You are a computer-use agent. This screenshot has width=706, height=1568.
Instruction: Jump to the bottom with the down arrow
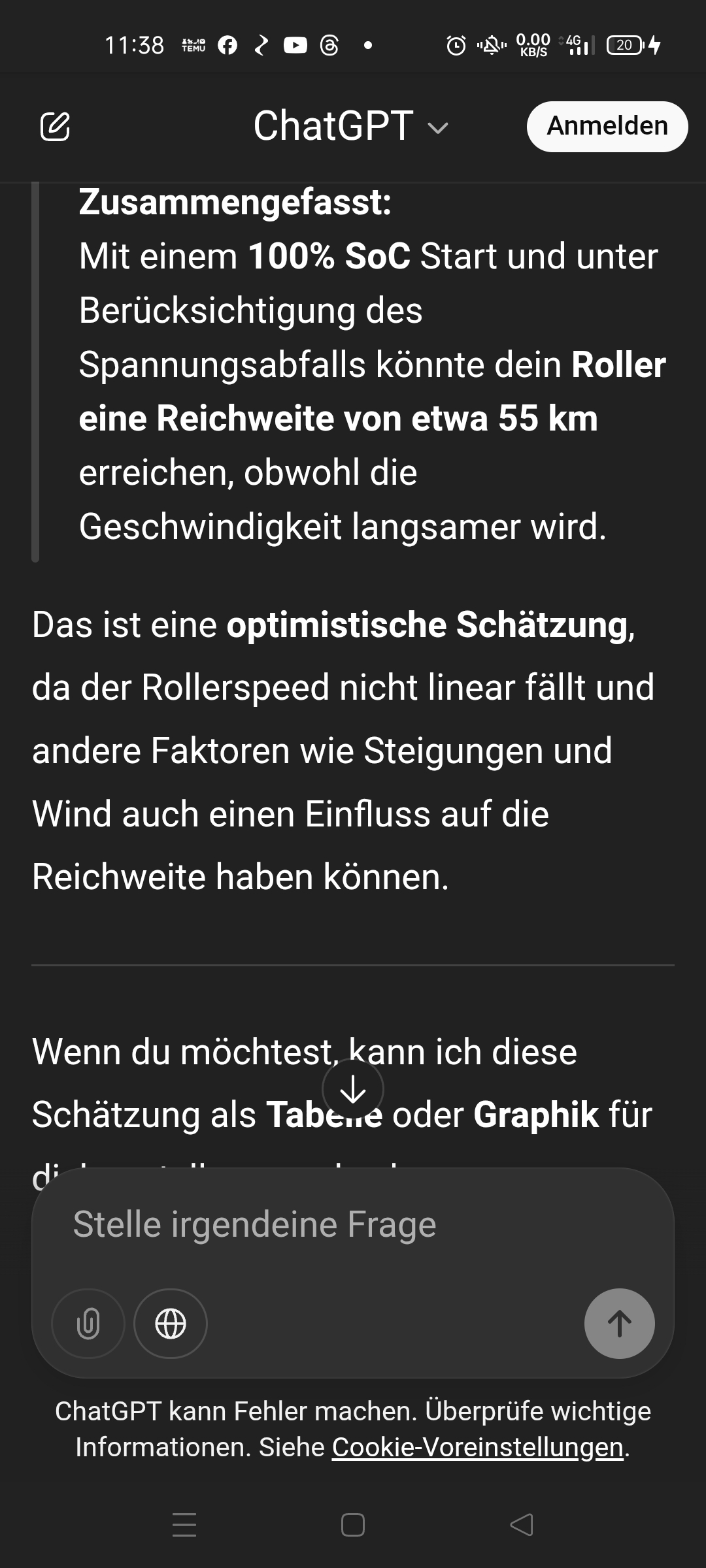(353, 1089)
